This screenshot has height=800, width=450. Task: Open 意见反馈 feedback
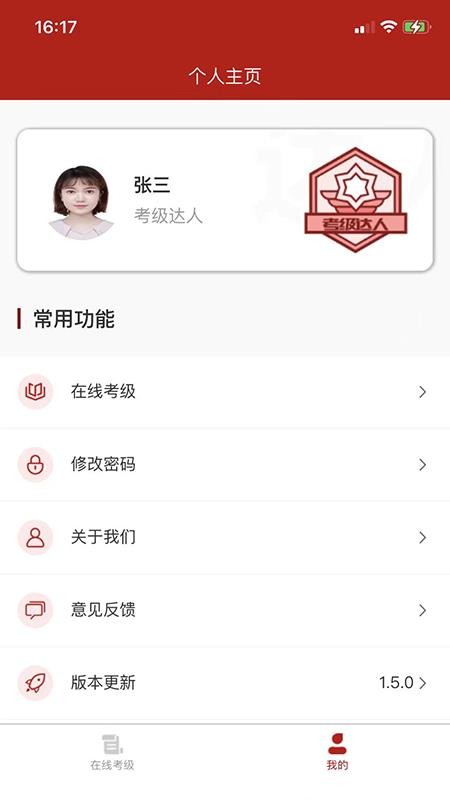tap(225, 610)
